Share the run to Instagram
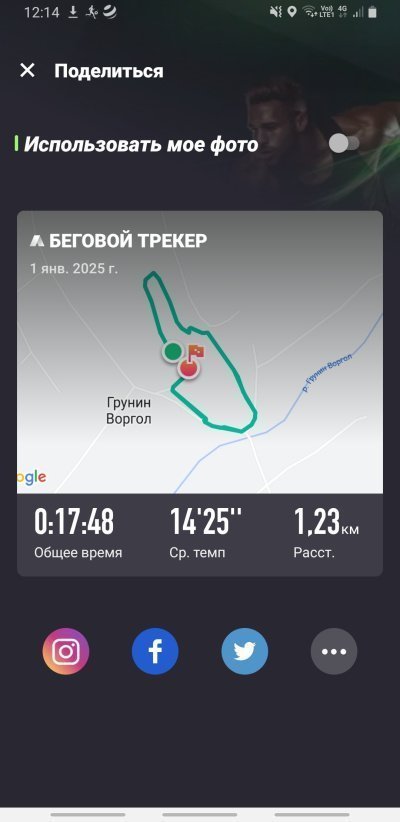The image size is (400, 822). coord(66,651)
